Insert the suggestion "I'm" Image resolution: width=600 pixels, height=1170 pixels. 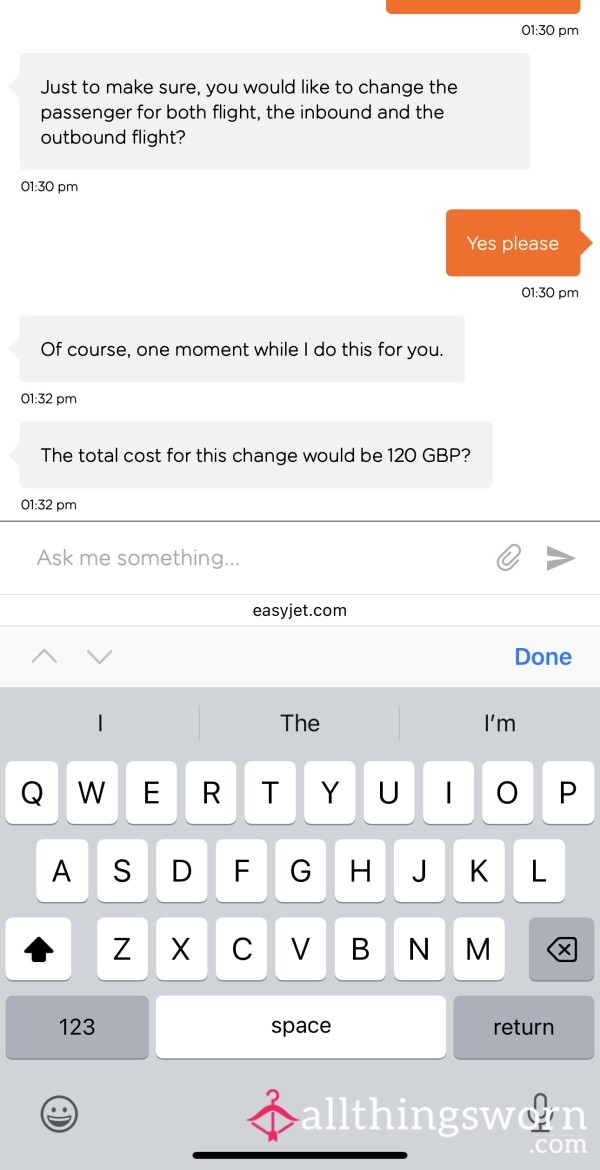(499, 722)
